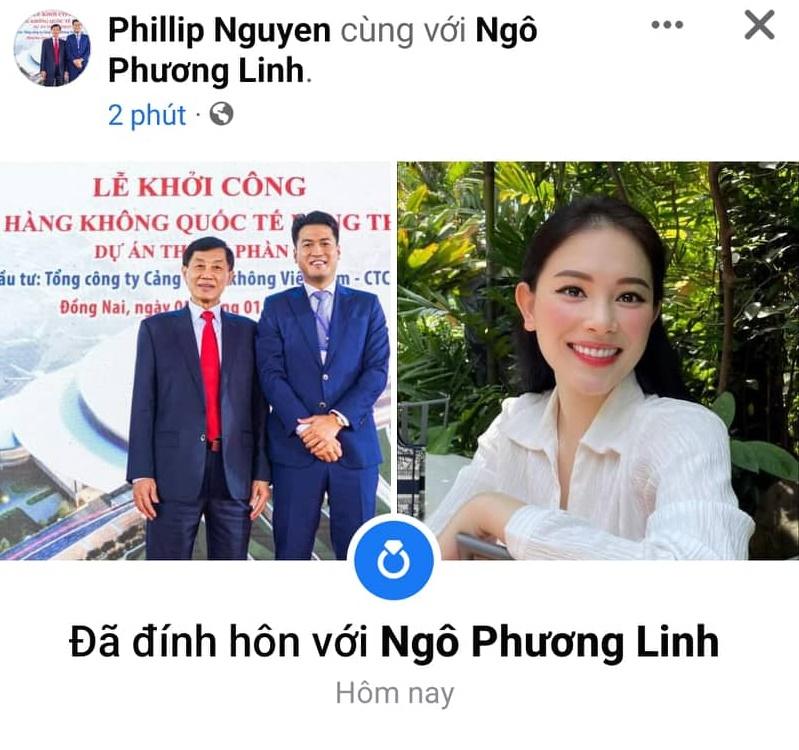Open the post's three-dot options menu
Screen dimensions: 799x750
[667, 25]
